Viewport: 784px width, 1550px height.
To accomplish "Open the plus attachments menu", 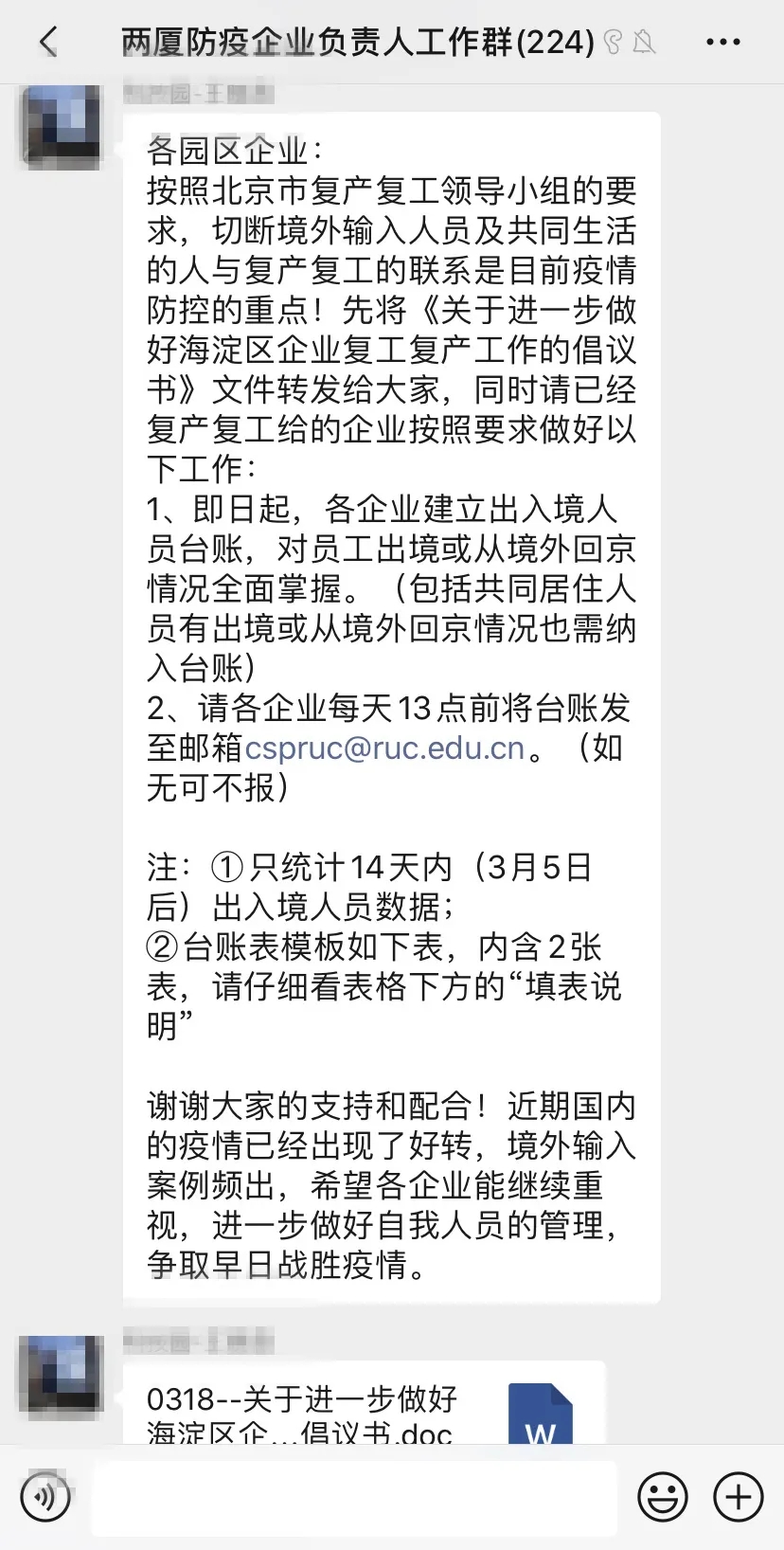I will point(739,1498).
